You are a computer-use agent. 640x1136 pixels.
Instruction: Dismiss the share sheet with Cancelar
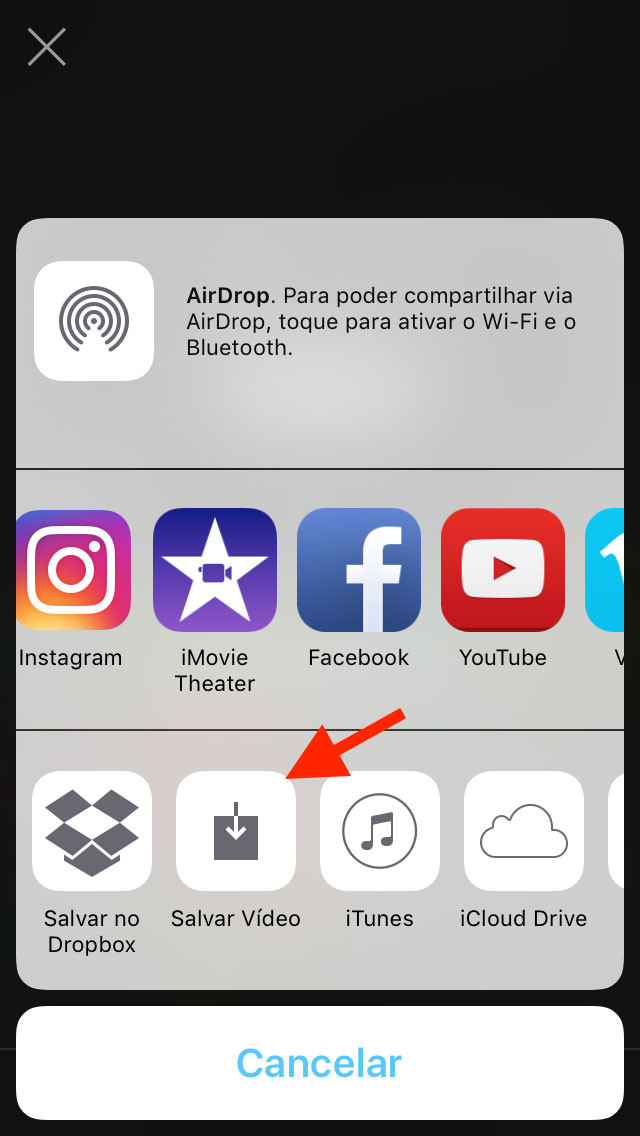click(x=320, y=1062)
